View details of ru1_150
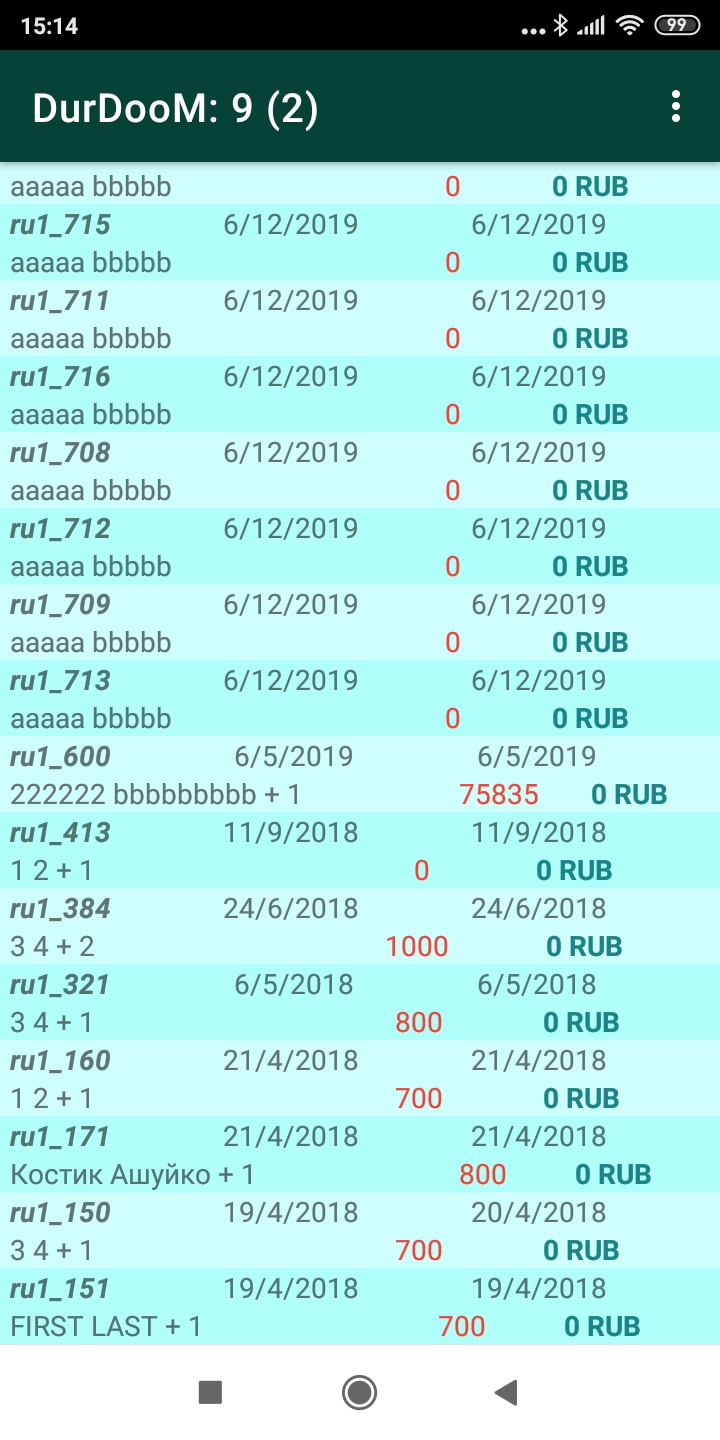720x1440 pixels. (x=360, y=1231)
